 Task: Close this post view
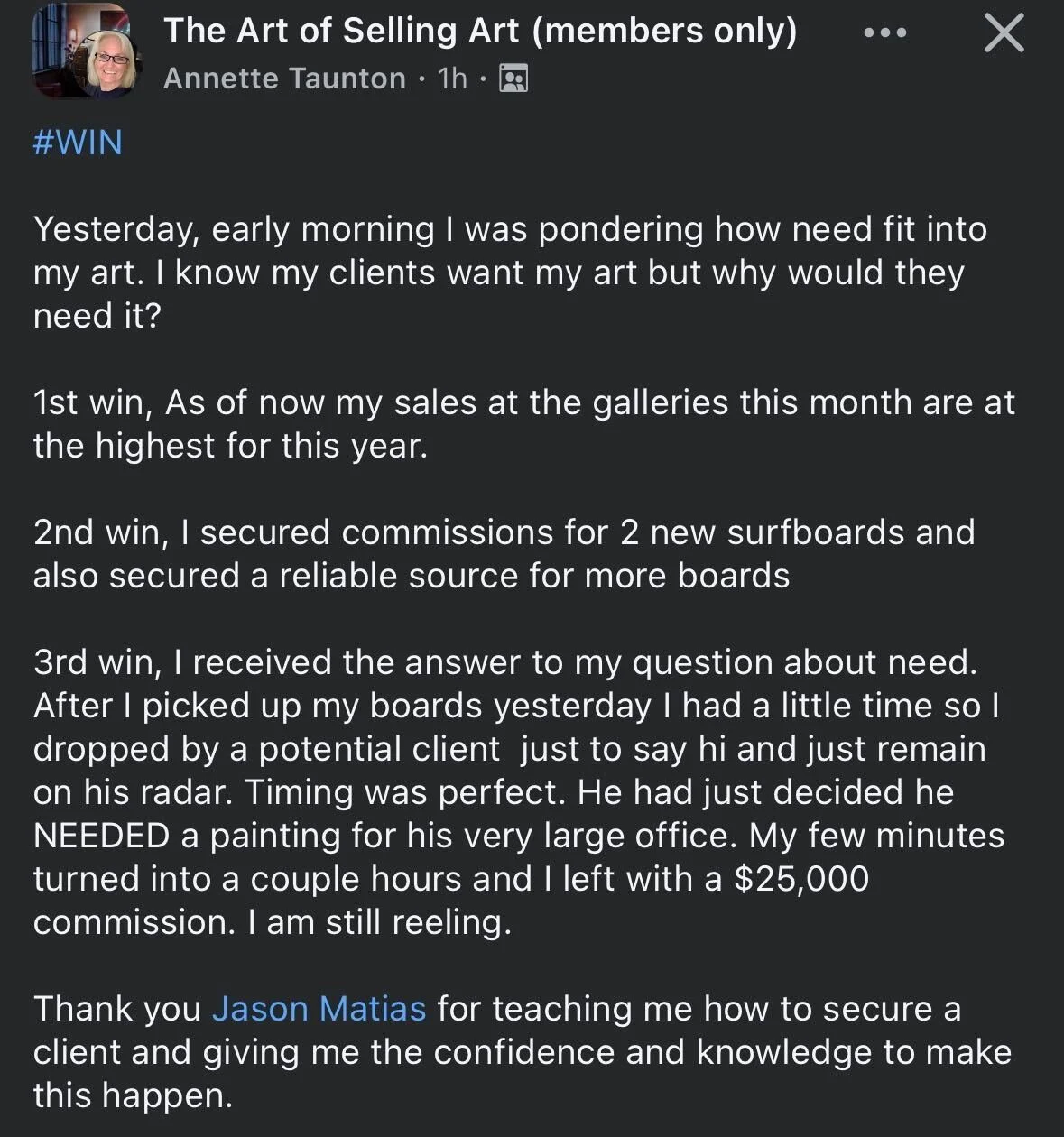click(1003, 33)
